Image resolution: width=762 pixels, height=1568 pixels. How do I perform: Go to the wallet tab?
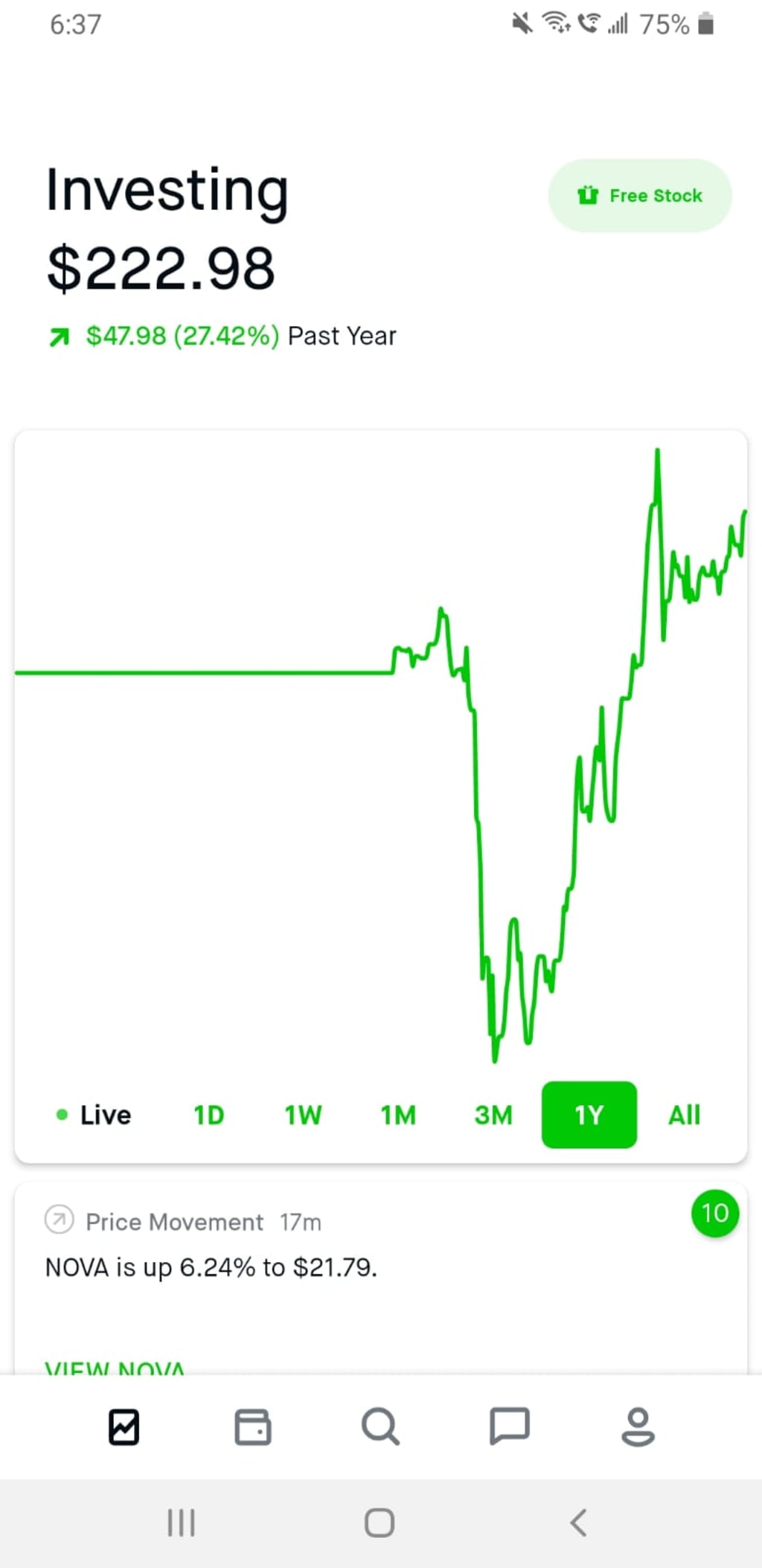tap(252, 1427)
